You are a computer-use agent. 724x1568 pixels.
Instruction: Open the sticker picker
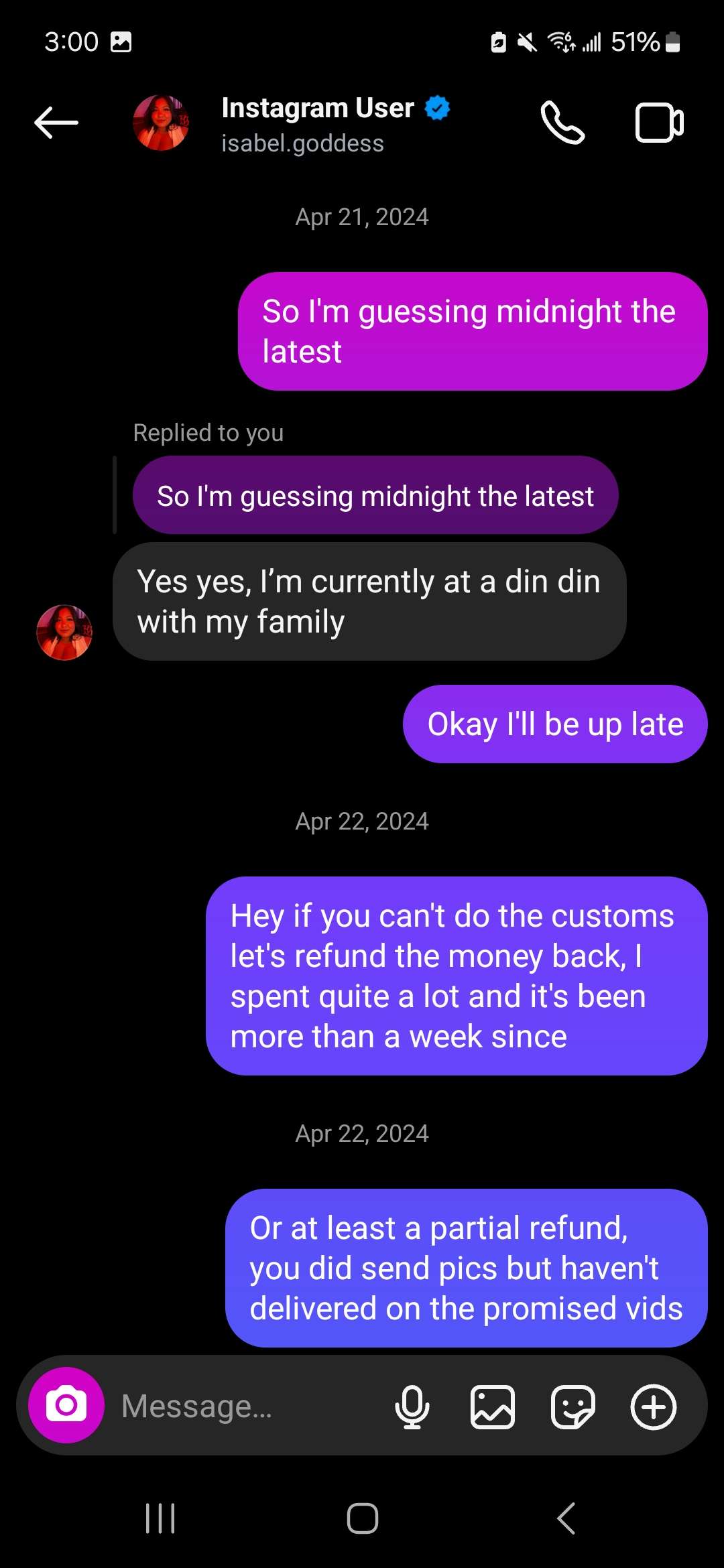(x=573, y=1407)
